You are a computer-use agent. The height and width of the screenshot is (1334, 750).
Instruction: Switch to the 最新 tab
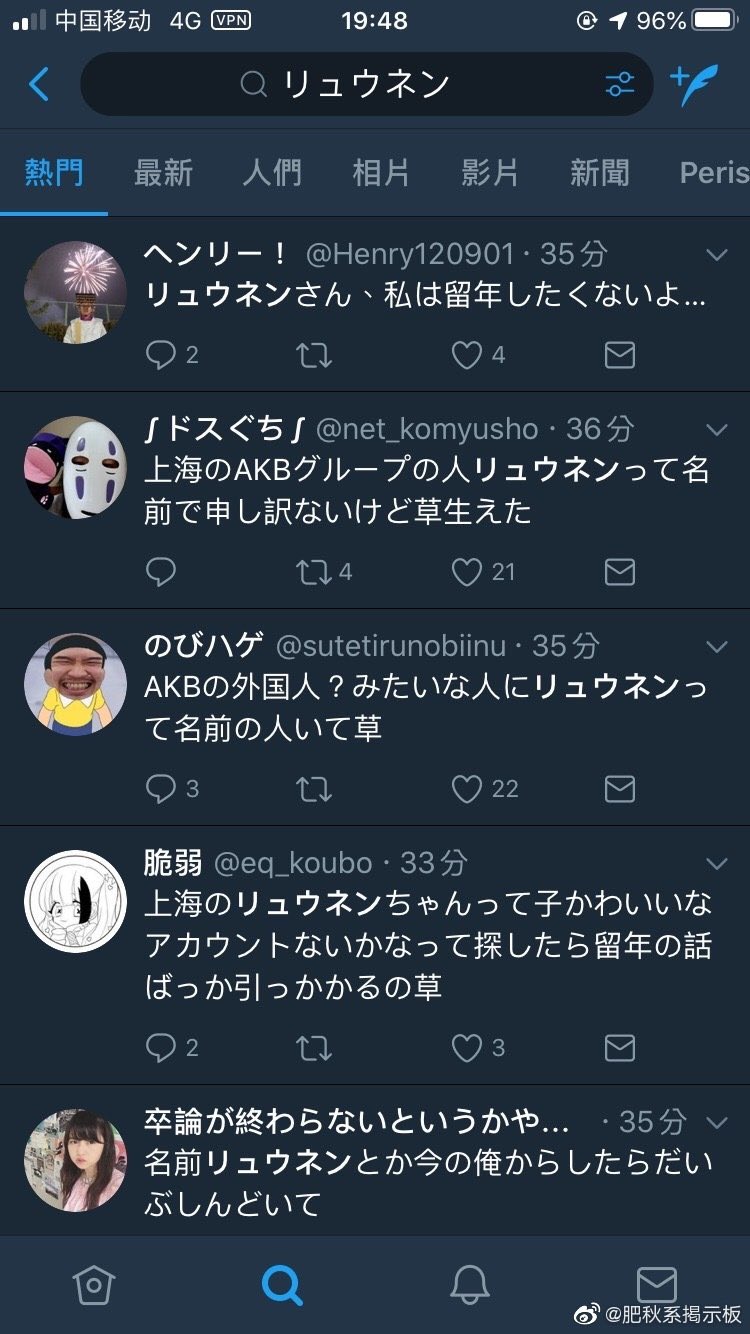click(x=163, y=172)
